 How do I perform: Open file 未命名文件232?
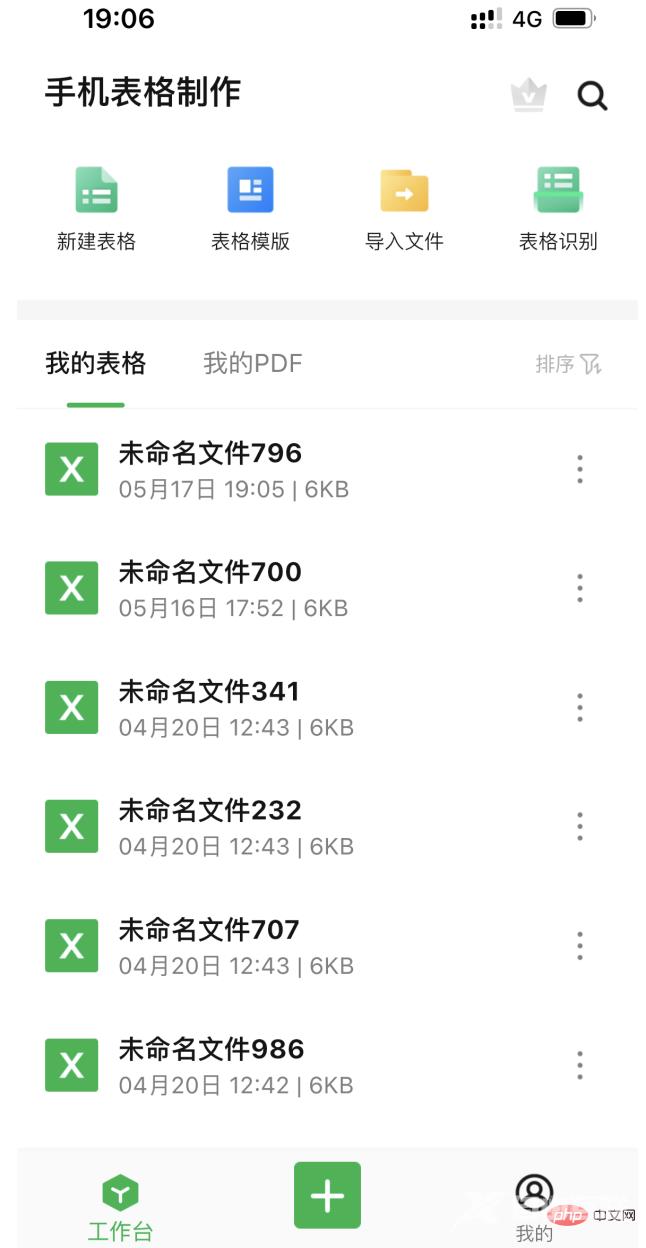pyautogui.click(x=210, y=826)
